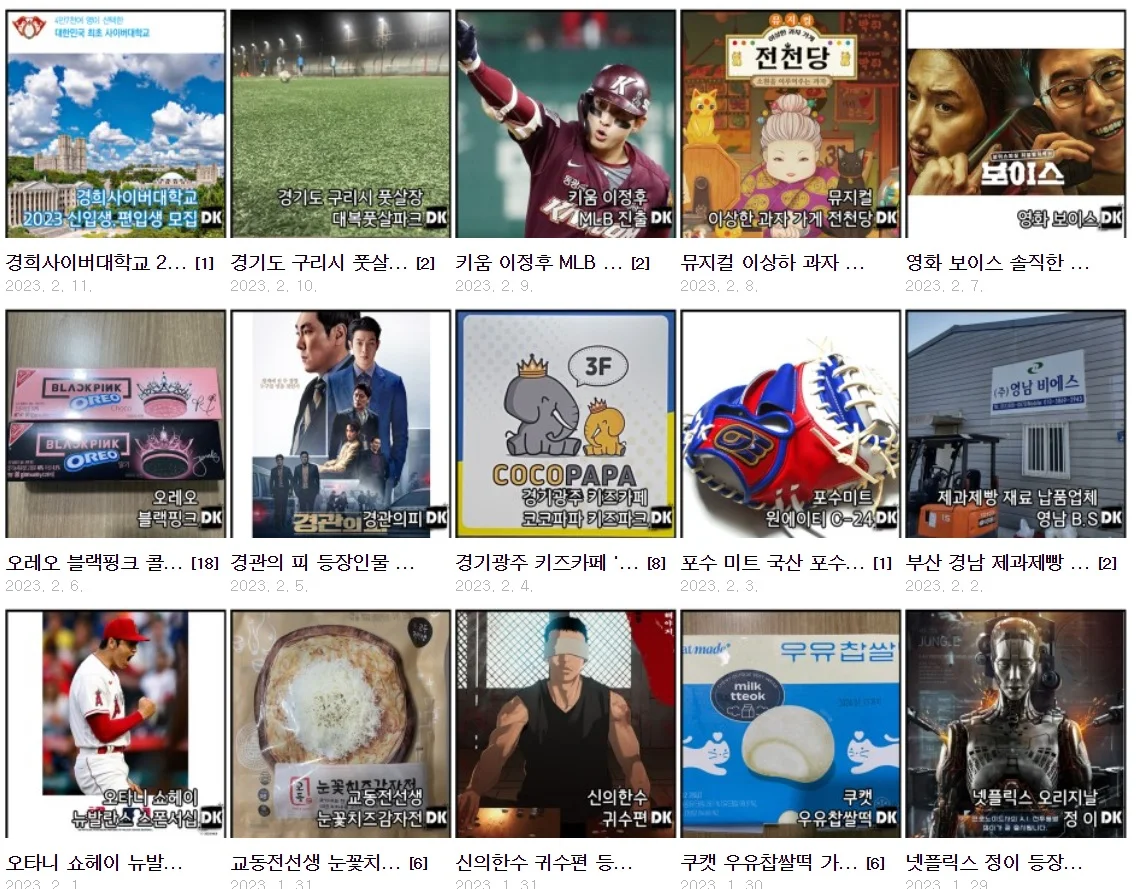Open the 뮤지컬 이상한 과자 가게 전천당 post
Image resolution: width=1137 pixels, height=889 pixels.
coord(790,125)
